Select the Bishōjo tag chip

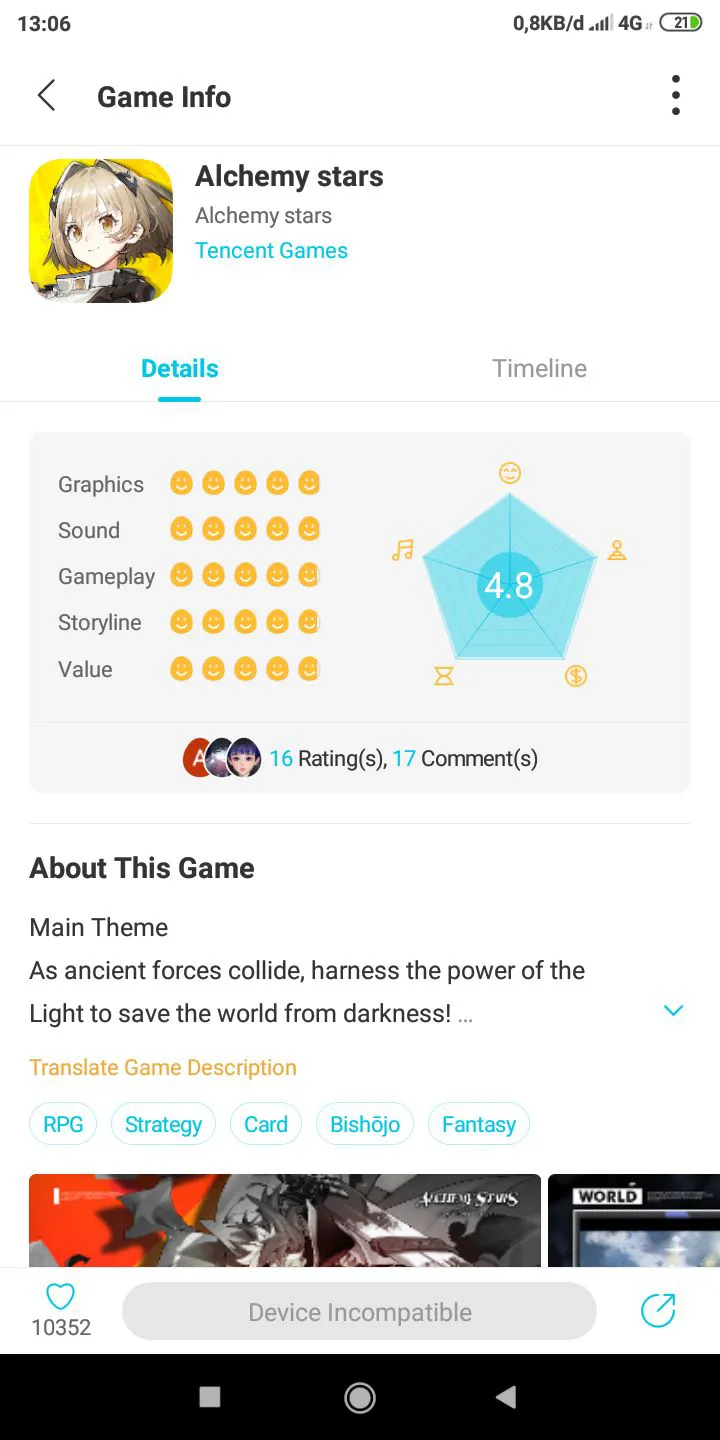[x=365, y=1124]
